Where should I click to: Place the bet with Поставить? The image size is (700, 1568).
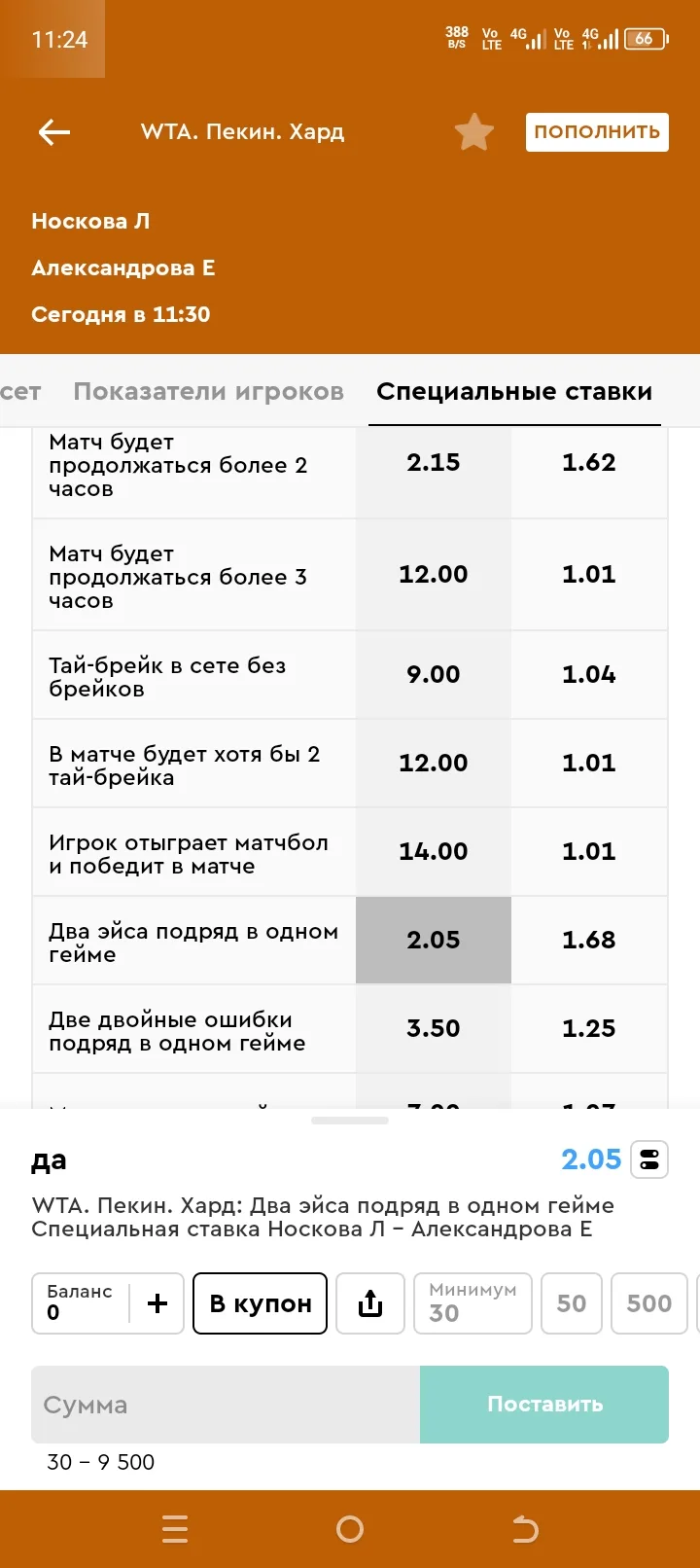pyautogui.click(x=544, y=1405)
